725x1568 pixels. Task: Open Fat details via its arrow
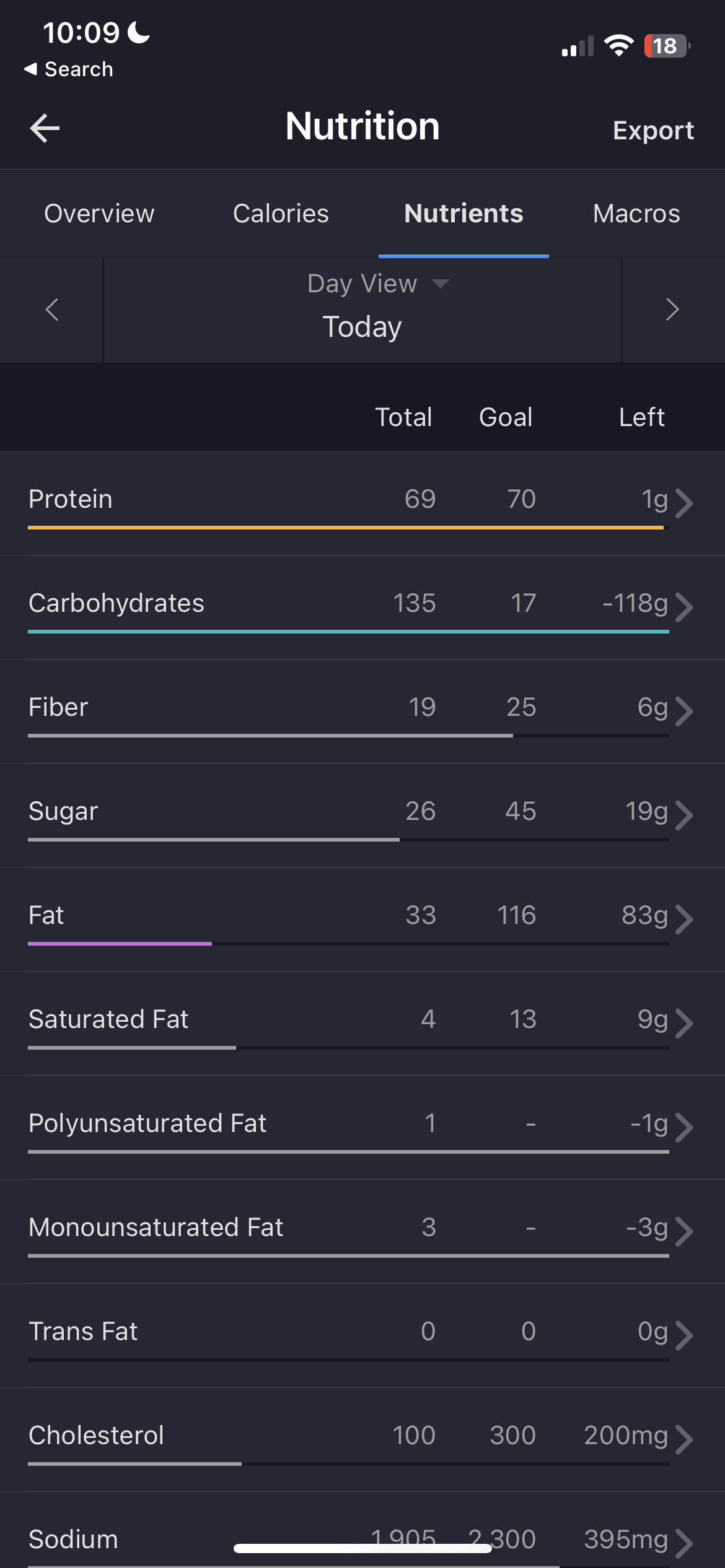(684, 920)
